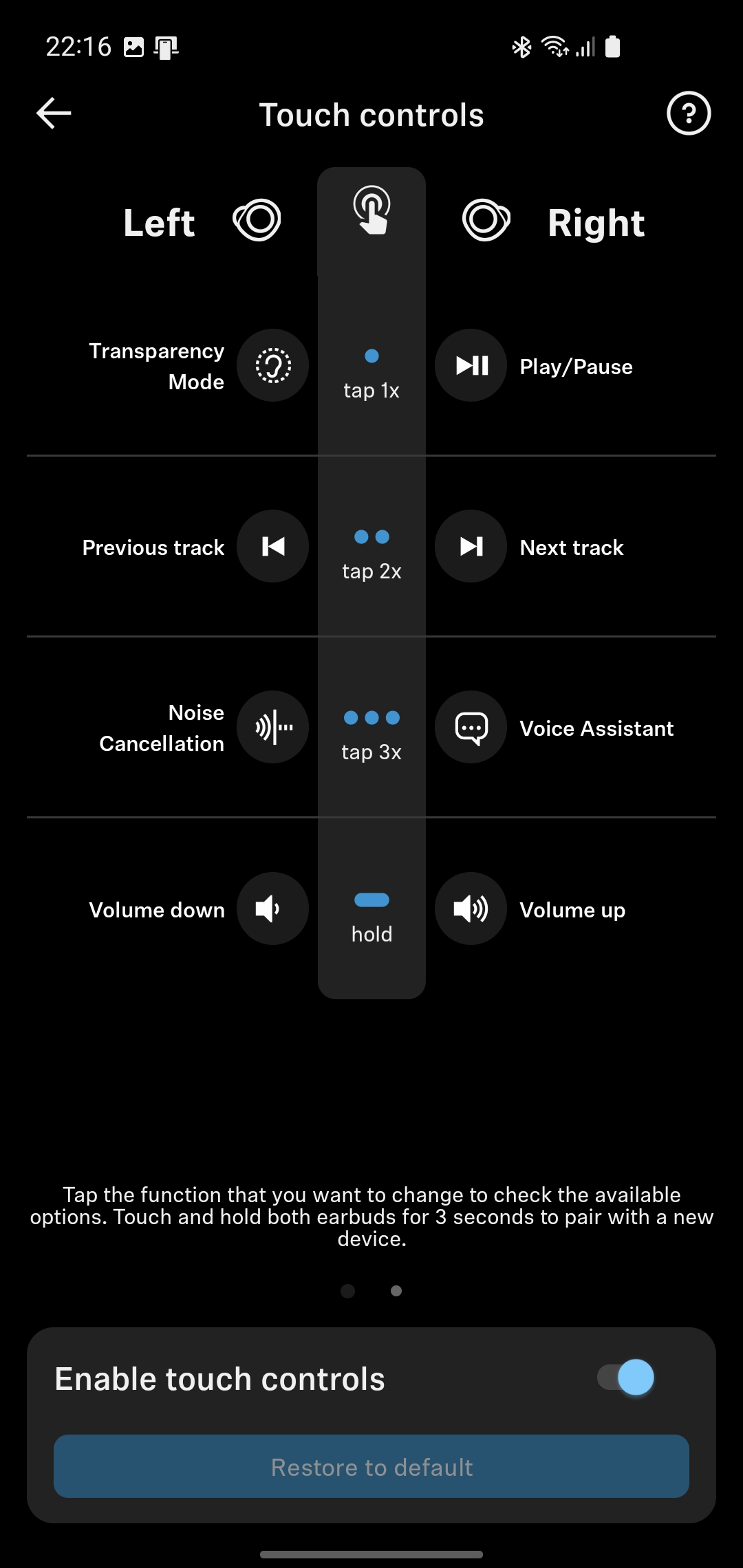Go back using the top-left arrow
This screenshot has width=743, height=1568.
pyautogui.click(x=54, y=113)
